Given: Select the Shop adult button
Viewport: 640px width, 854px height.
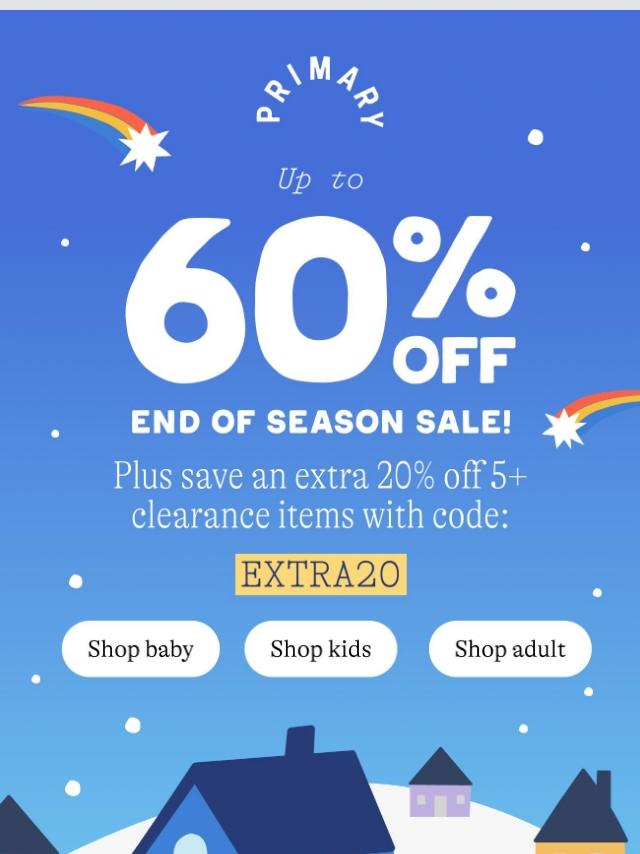Looking at the screenshot, I should [510, 649].
